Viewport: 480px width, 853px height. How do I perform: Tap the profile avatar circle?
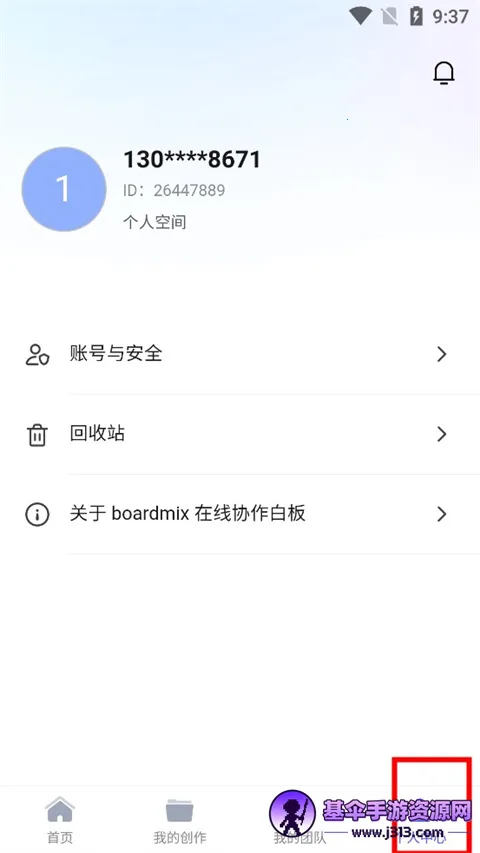64,189
